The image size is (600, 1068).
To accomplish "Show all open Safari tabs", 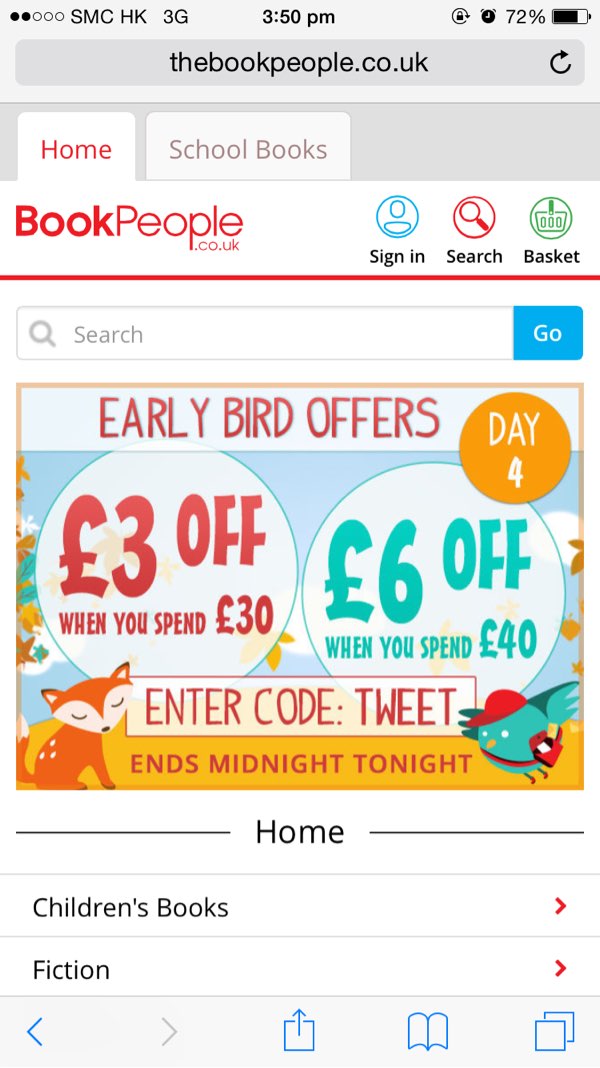I will click(x=554, y=1031).
